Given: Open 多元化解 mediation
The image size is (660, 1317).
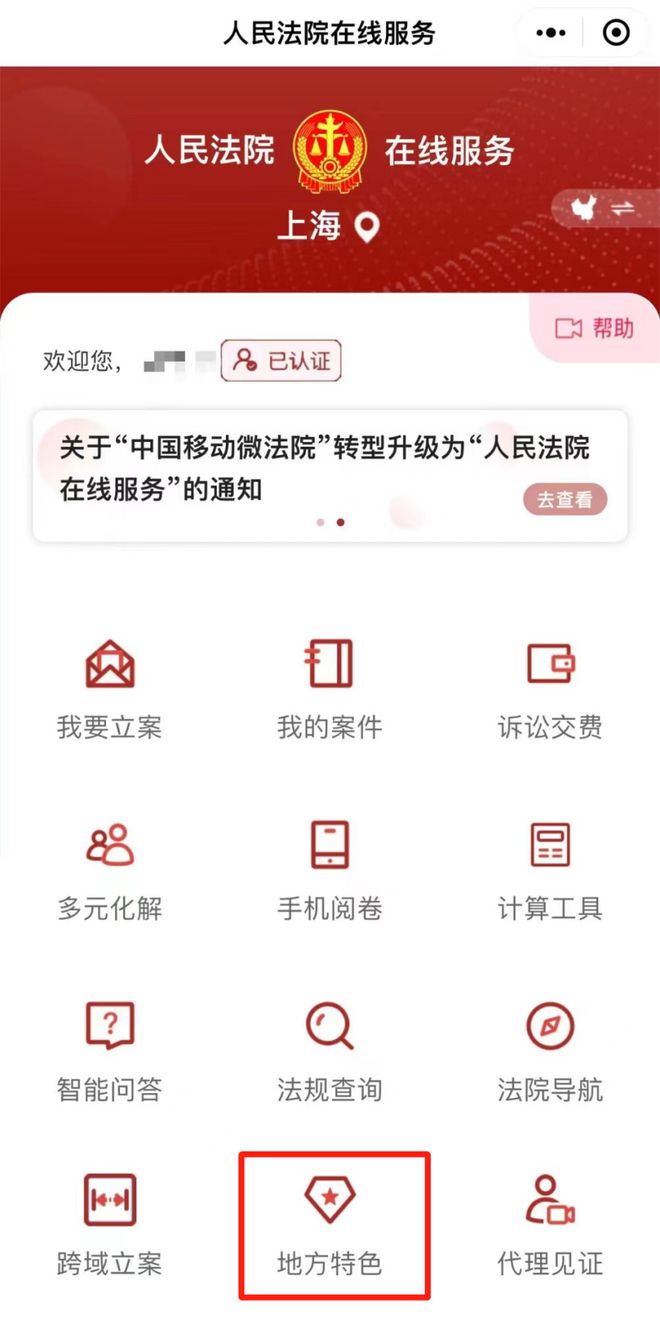Looking at the screenshot, I should coord(109,870).
